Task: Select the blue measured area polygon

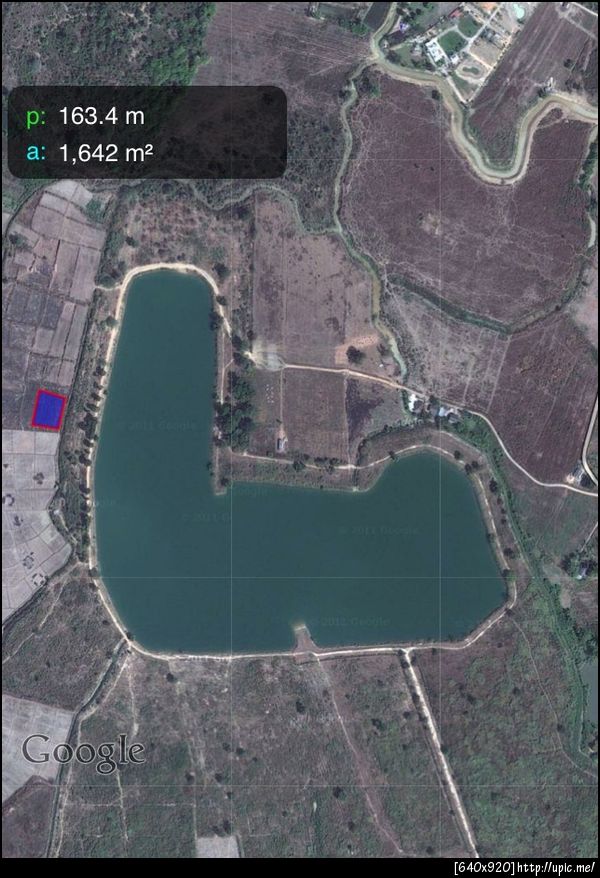Action: pos(48,409)
